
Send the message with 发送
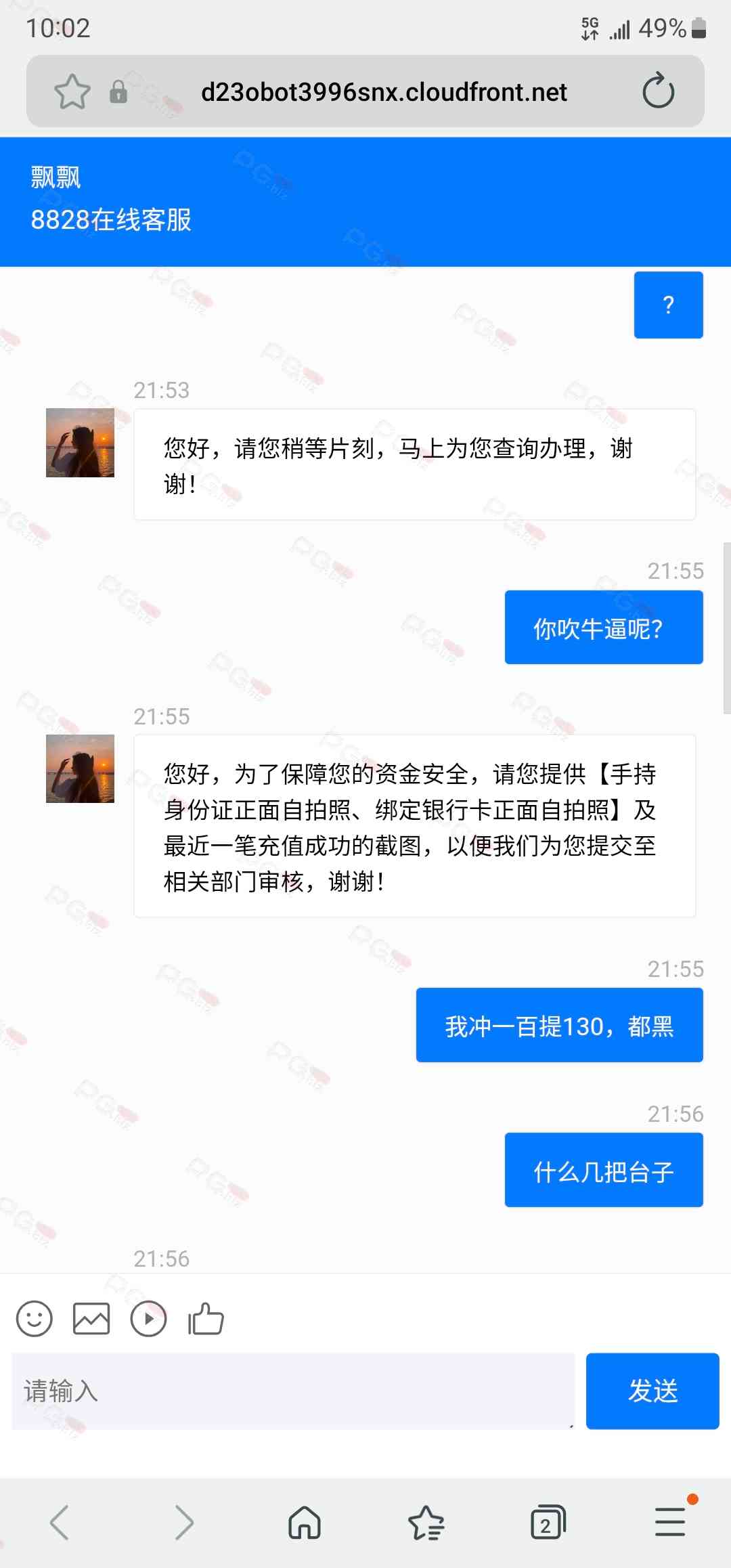point(652,1391)
